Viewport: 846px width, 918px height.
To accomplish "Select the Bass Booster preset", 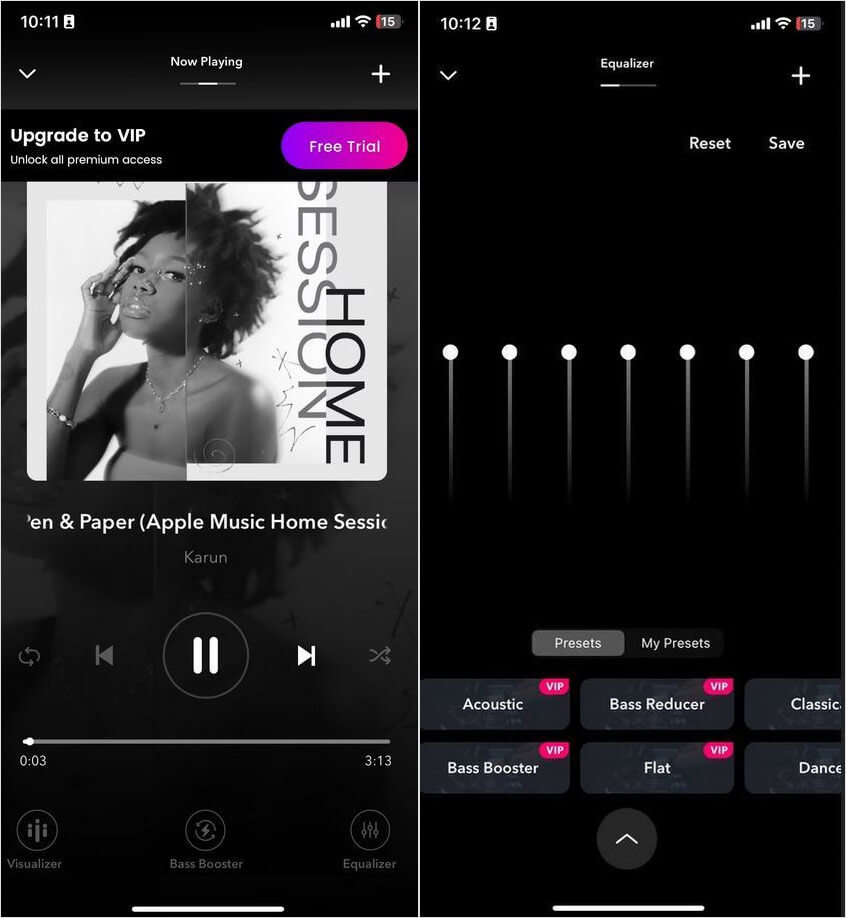I will [x=493, y=768].
